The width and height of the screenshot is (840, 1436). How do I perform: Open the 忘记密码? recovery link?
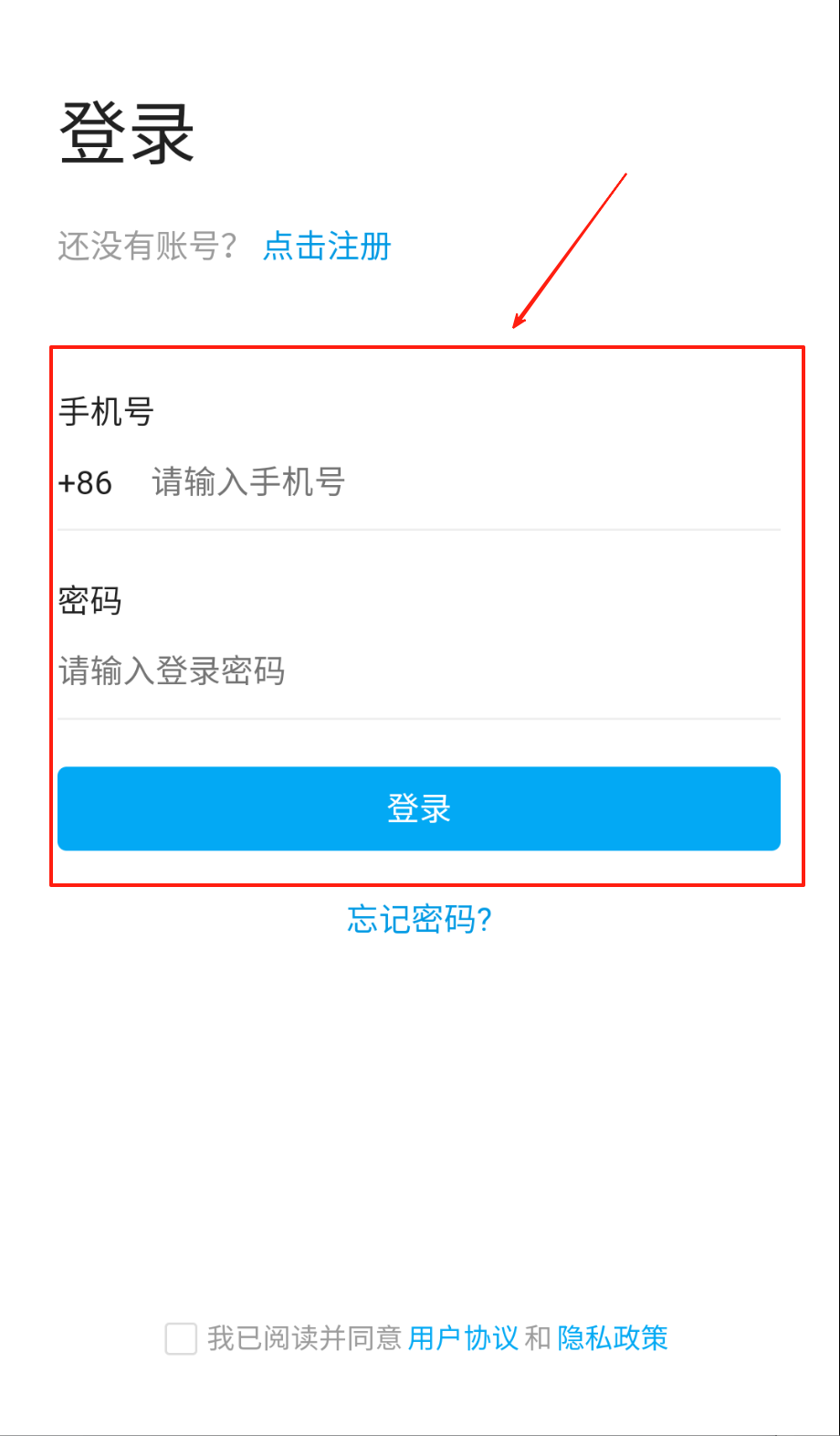pos(419,919)
